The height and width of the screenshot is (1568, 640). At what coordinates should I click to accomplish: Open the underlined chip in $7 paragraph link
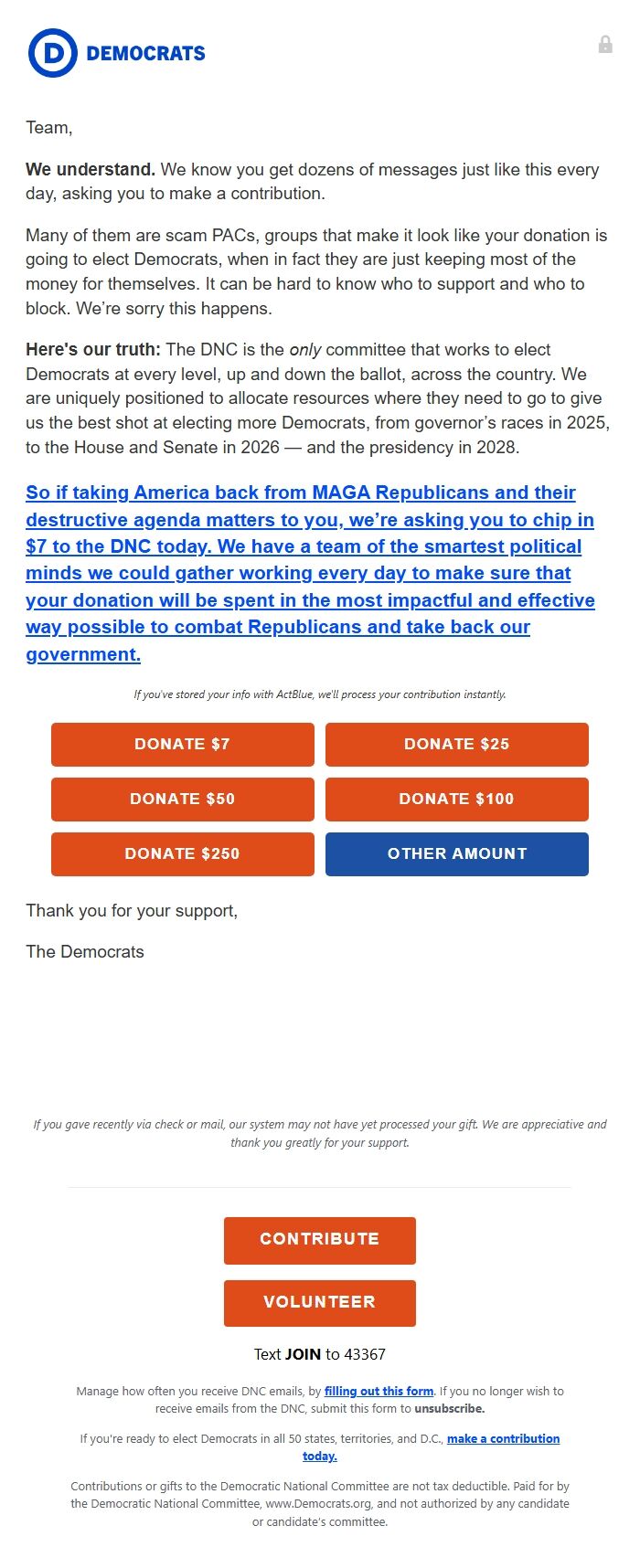(309, 573)
